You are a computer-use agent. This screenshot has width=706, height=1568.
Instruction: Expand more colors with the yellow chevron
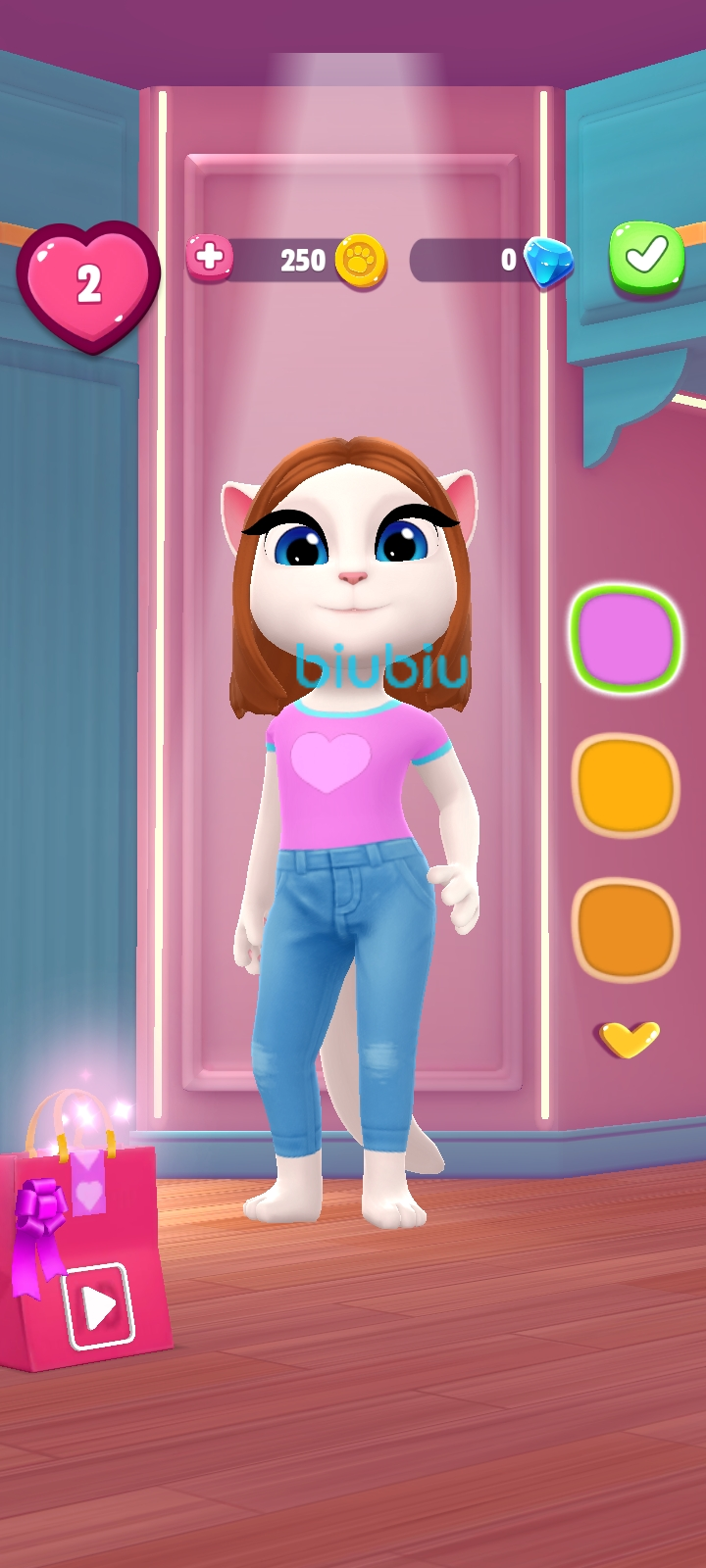pyautogui.click(x=630, y=1039)
